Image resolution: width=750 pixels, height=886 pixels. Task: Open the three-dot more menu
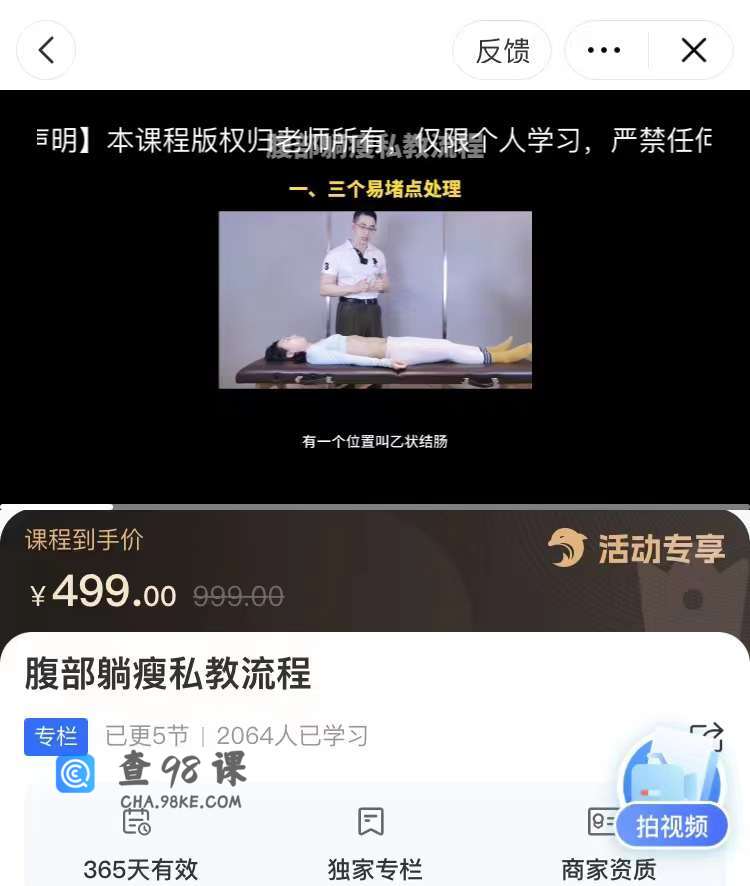click(604, 51)
